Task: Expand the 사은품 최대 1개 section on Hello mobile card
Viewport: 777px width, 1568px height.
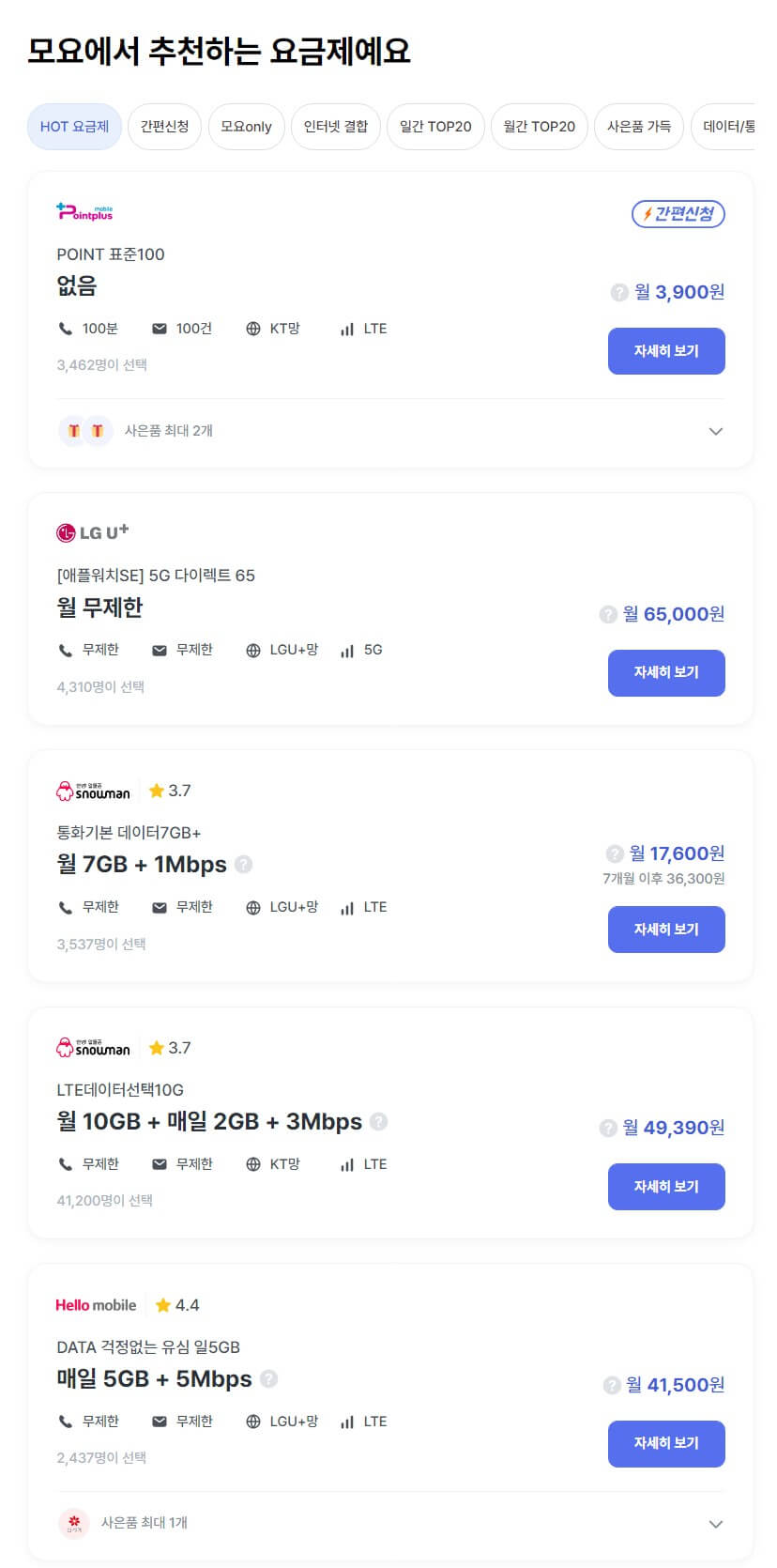Action: point(716,1523)
